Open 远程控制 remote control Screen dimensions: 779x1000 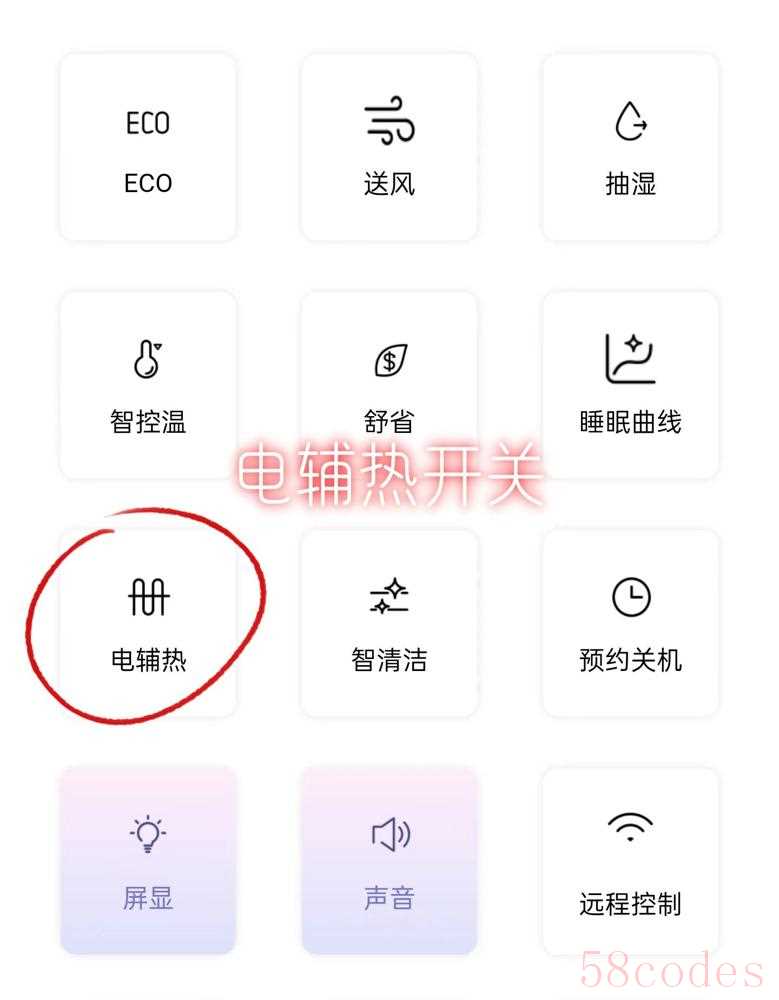[630, 861]
